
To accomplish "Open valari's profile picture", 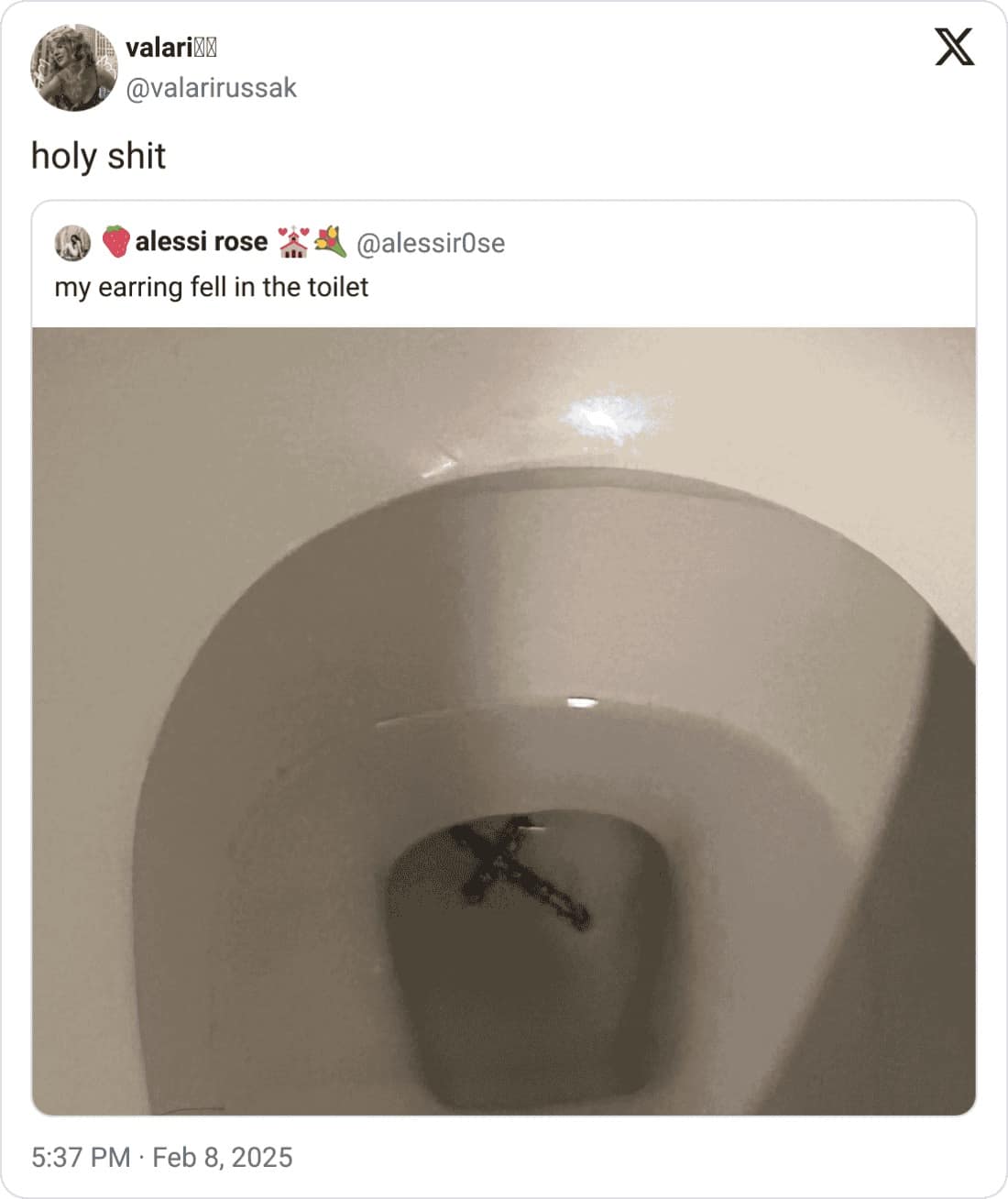I will [73, 68].
